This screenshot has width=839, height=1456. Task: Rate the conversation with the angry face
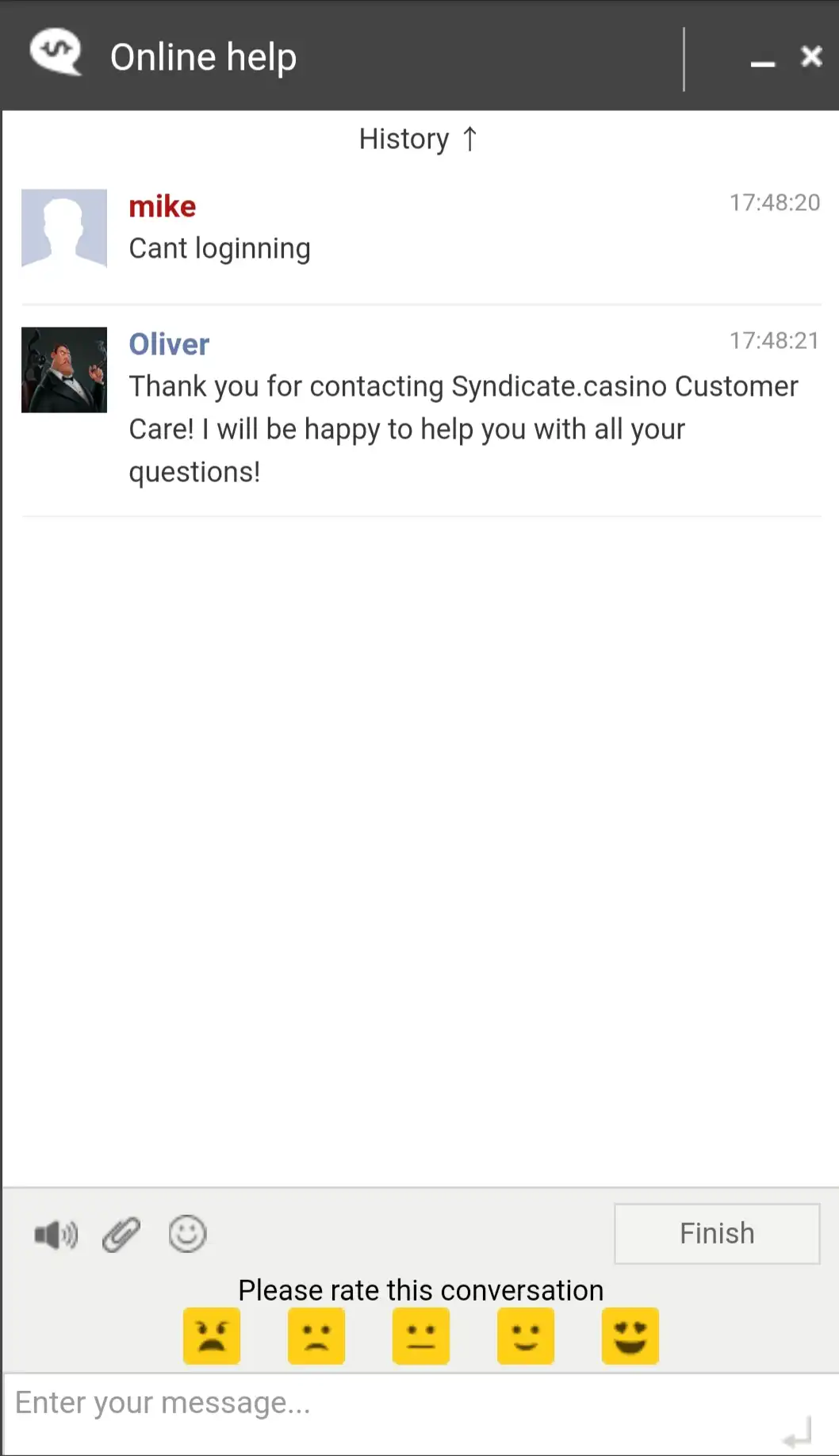click(212, 1336)
